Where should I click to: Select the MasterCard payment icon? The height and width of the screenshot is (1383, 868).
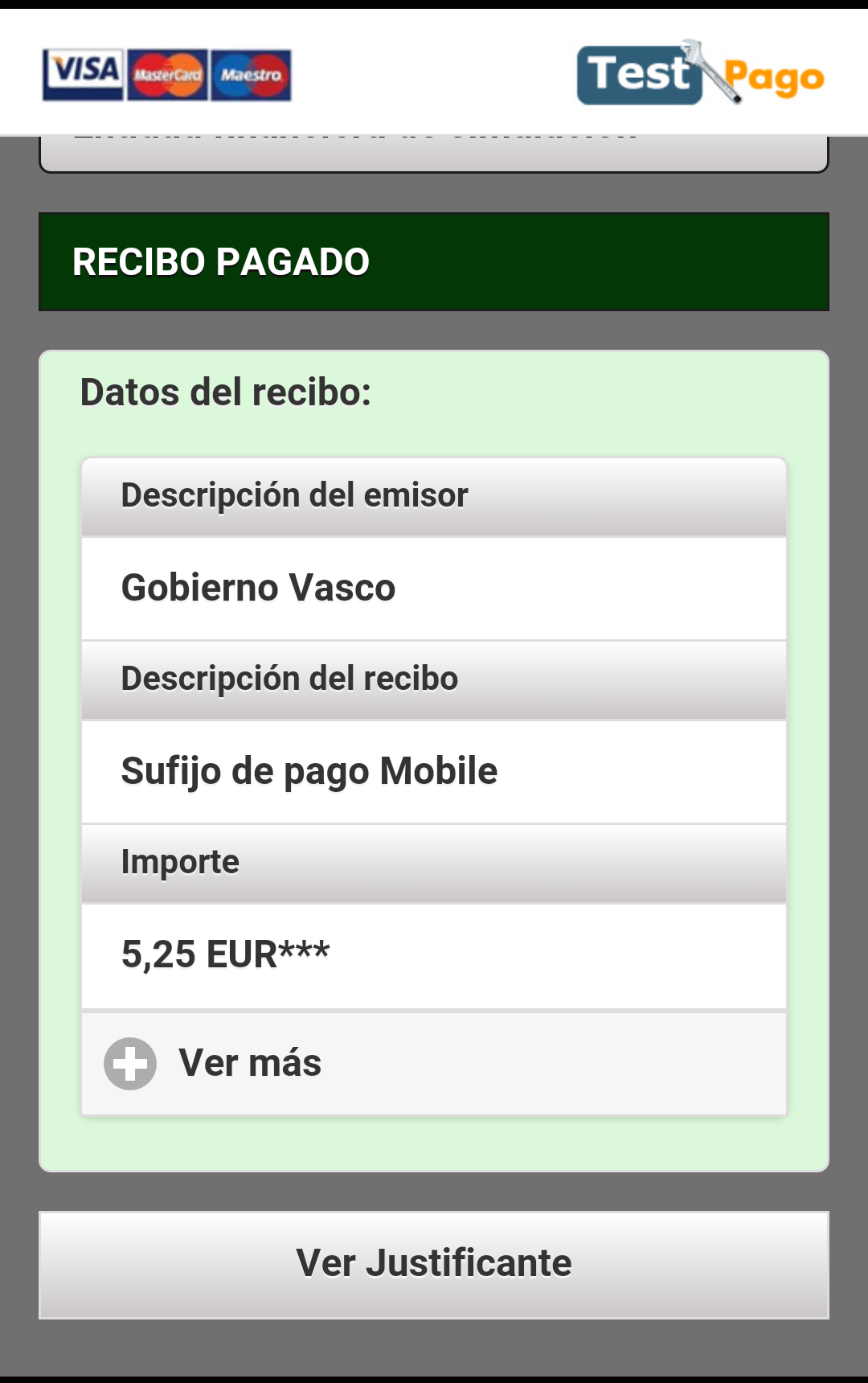pos(166,73)
